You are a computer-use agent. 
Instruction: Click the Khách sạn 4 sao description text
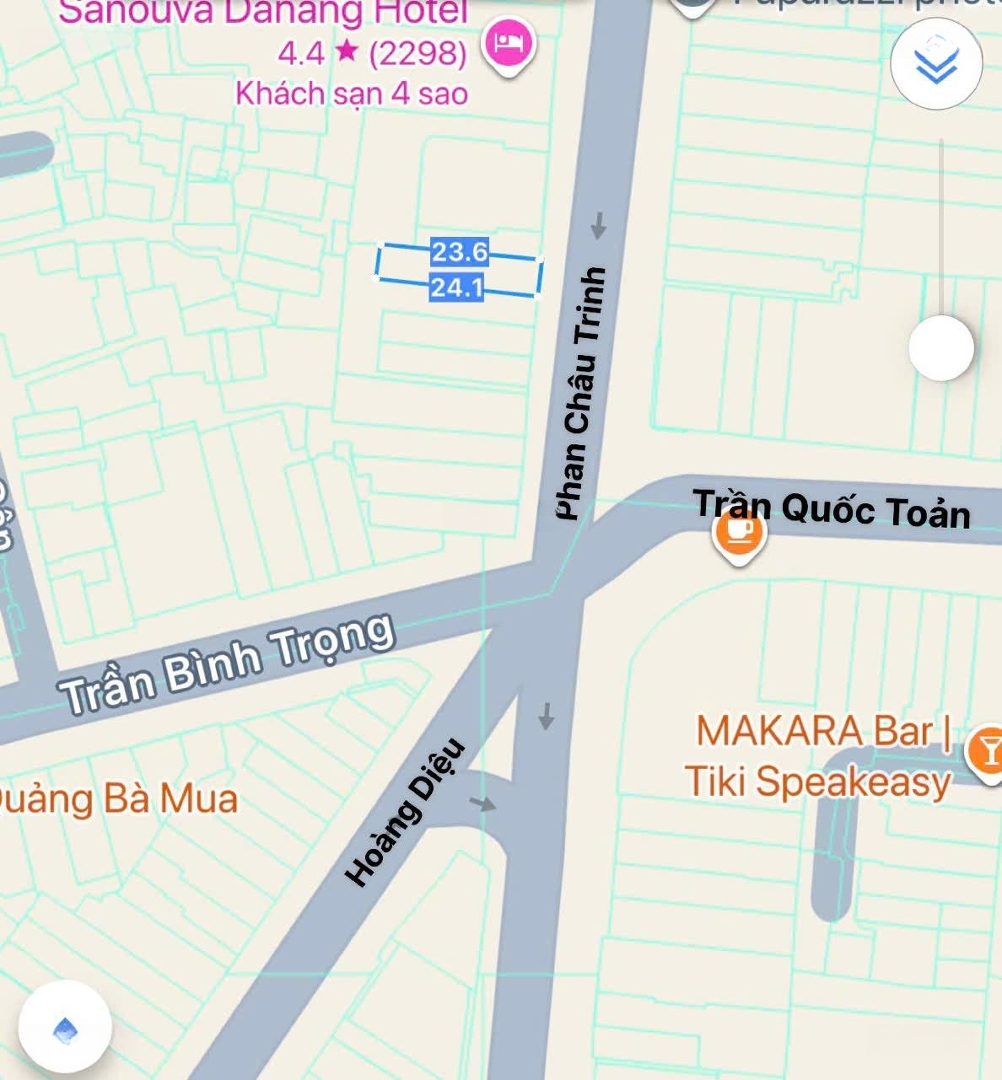[x=350, y=93]
